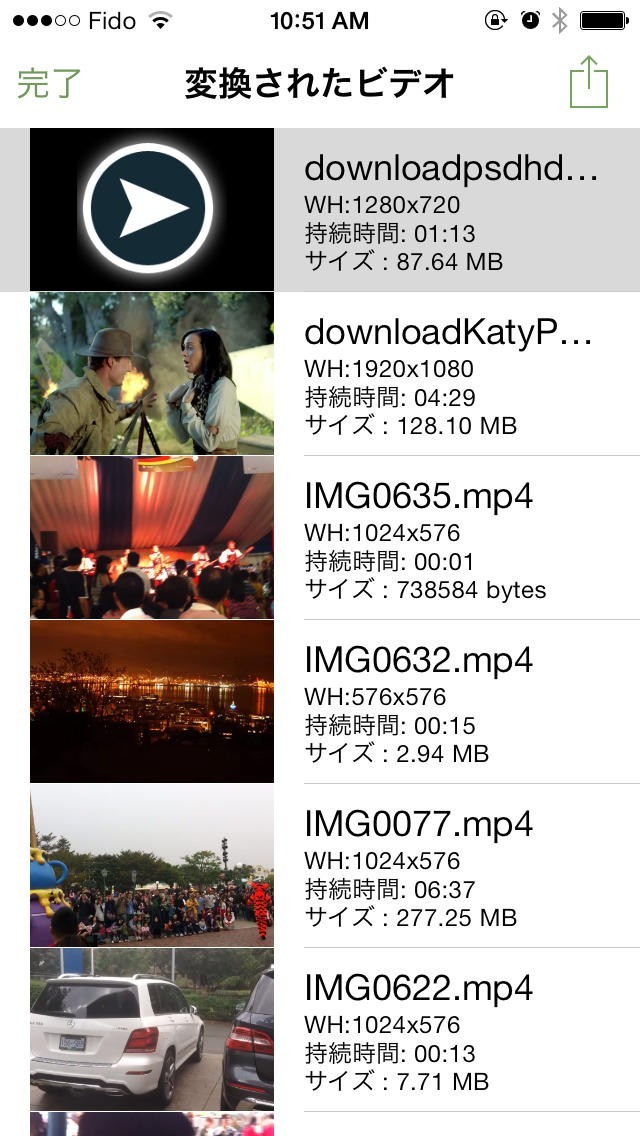Choose the IMG0632.mp4 video
The height and width of the screenshot is (1136, 640).
pyautogui.click(x=450, y=702)
